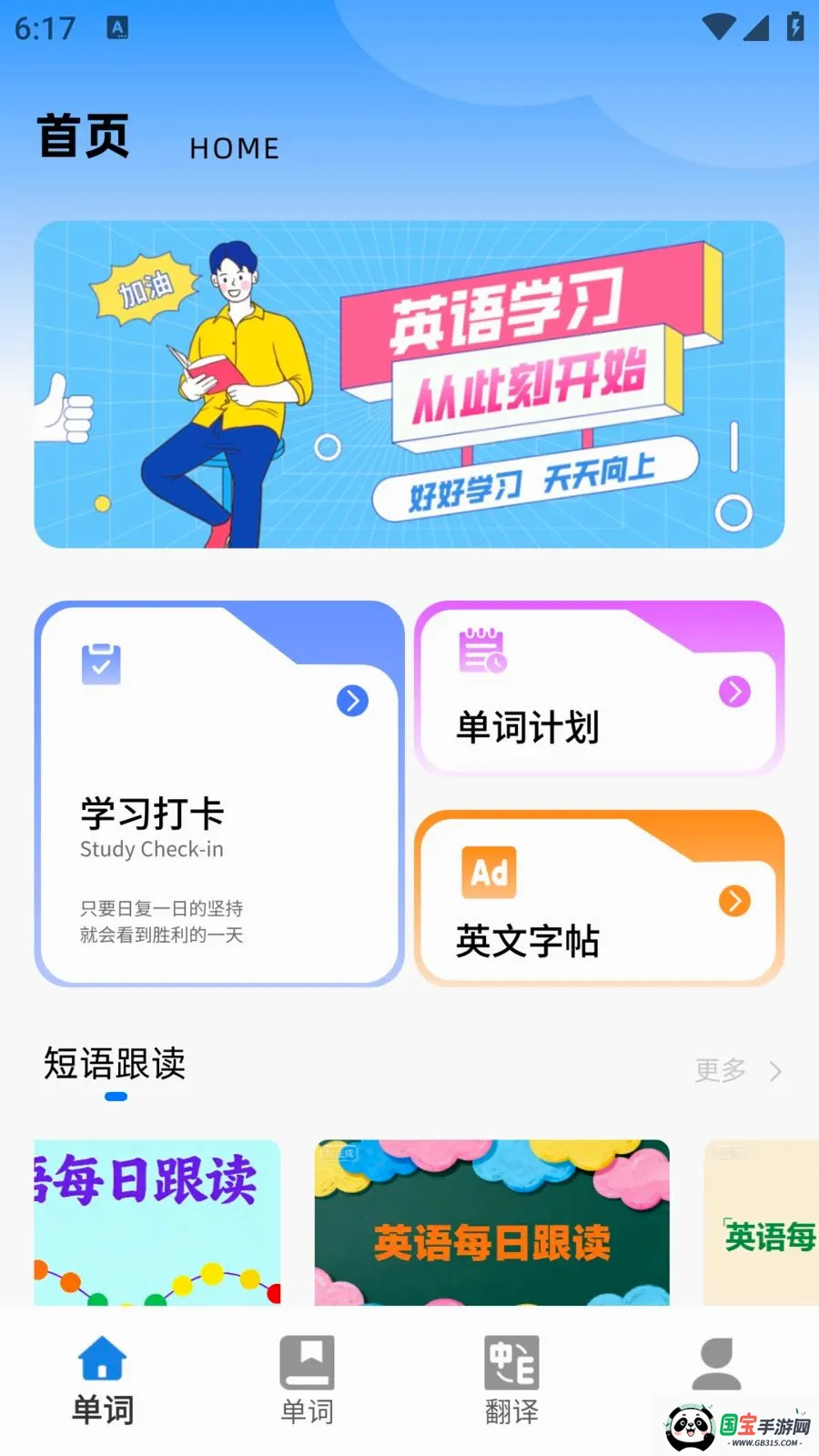Open the 英文字帖 card
The height and width of the screenshot is (1456, 819).
600,898
